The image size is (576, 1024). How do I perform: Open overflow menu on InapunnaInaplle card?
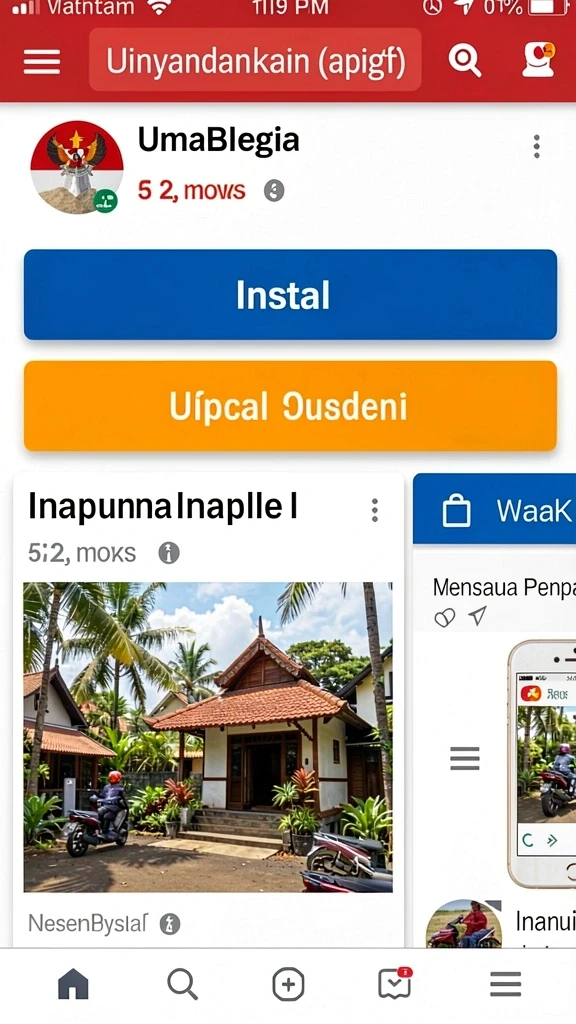pos(375,510)
